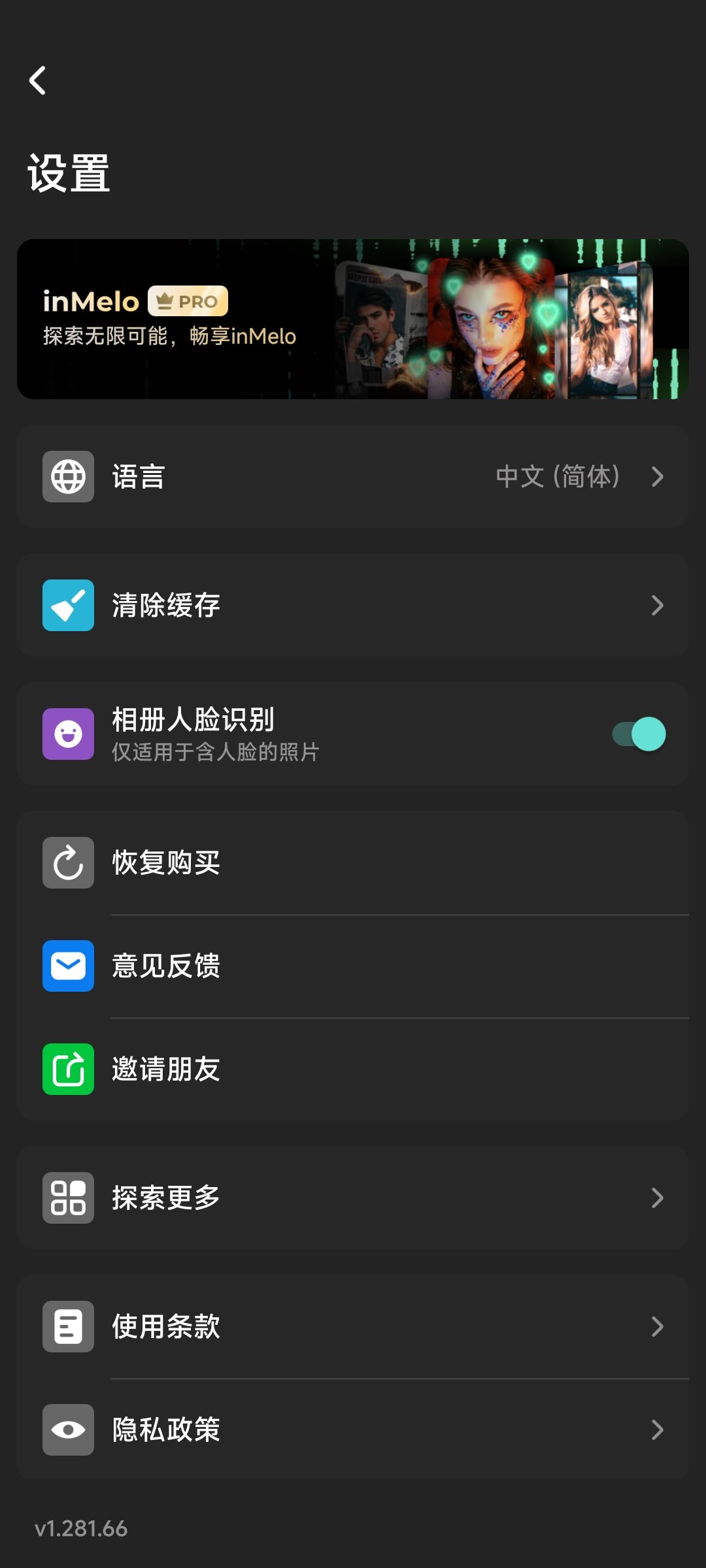706x1568 pixels.
Task: Click the v1.281.66 version label
Action: pyautogui.click(x=80, y=1527)
